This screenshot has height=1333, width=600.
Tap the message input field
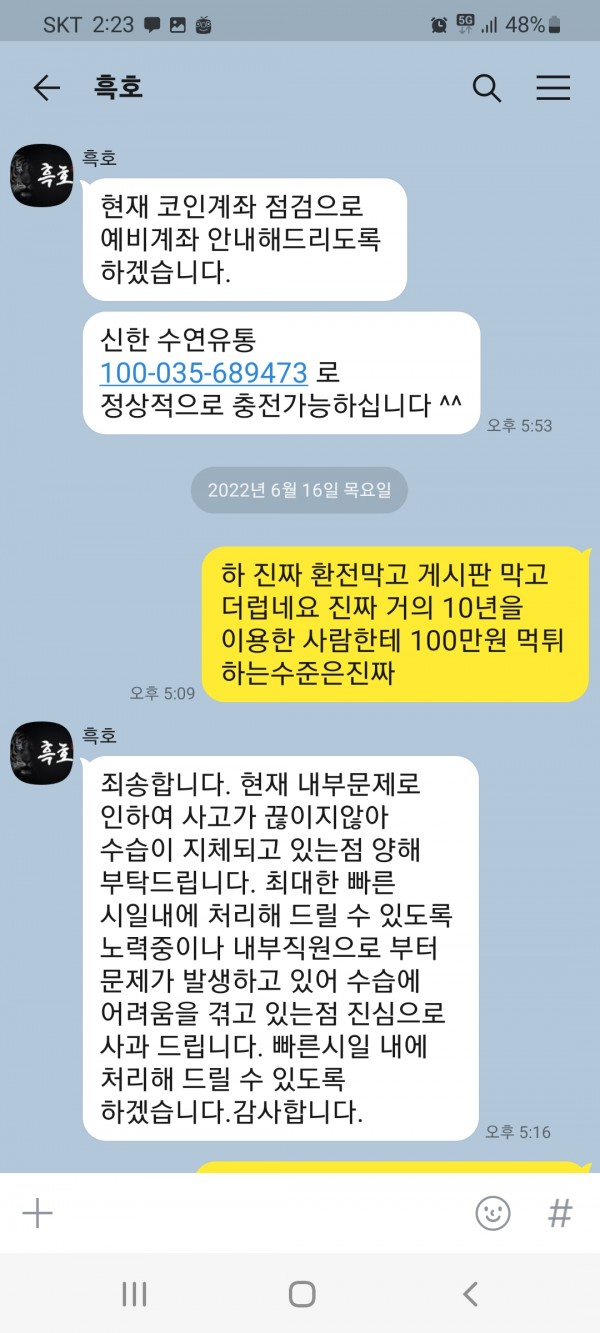(260, 1213)
